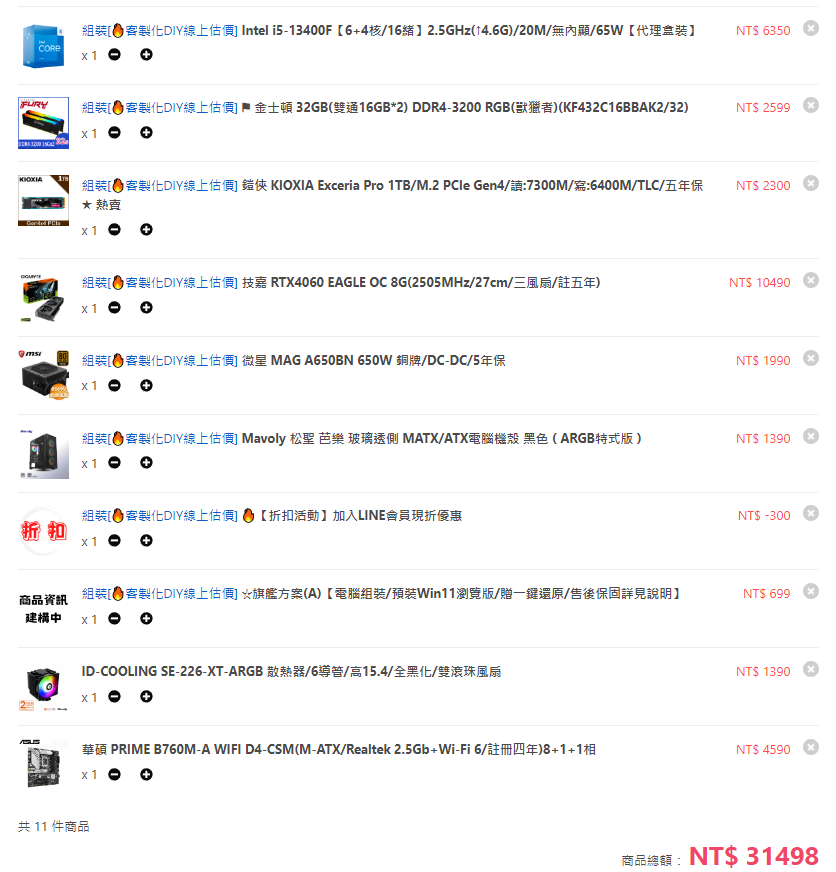
Task: Decrease quantity of ID-COOLING SE-226-XT-ARGB cooler
Action: point(114,697)
